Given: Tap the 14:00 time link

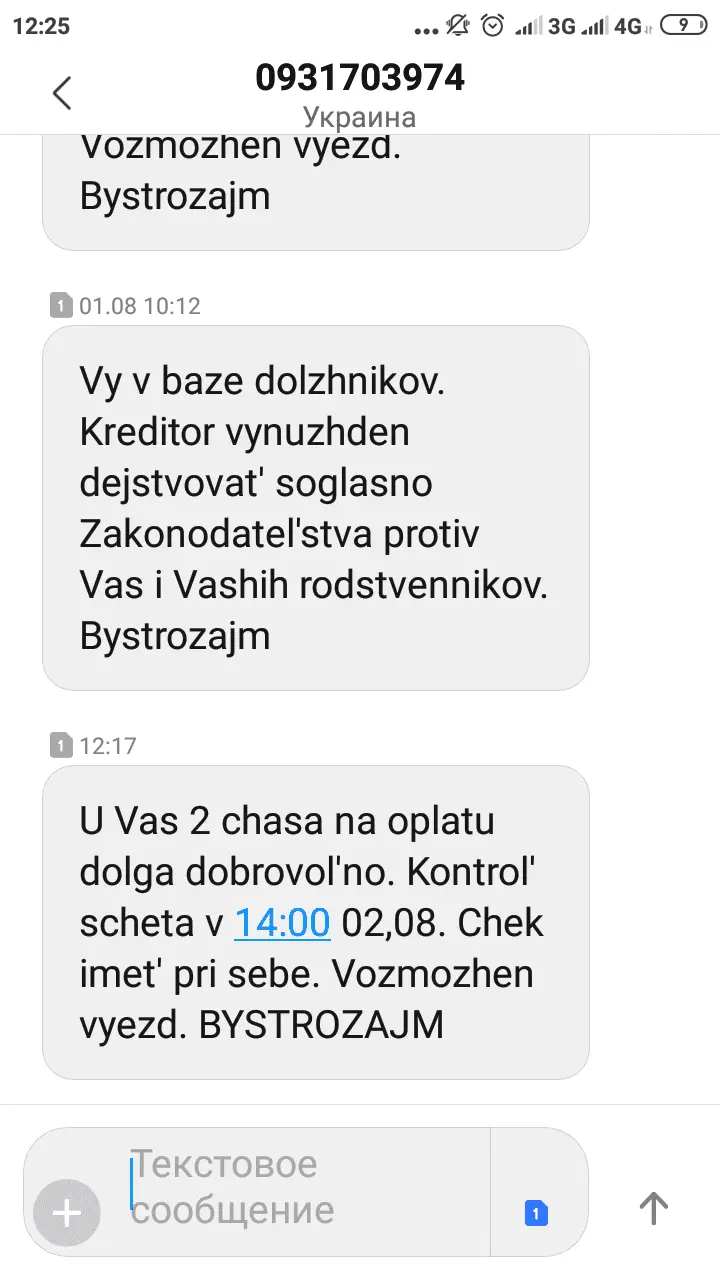Looking at the screenshot, I should click(282, 922).
